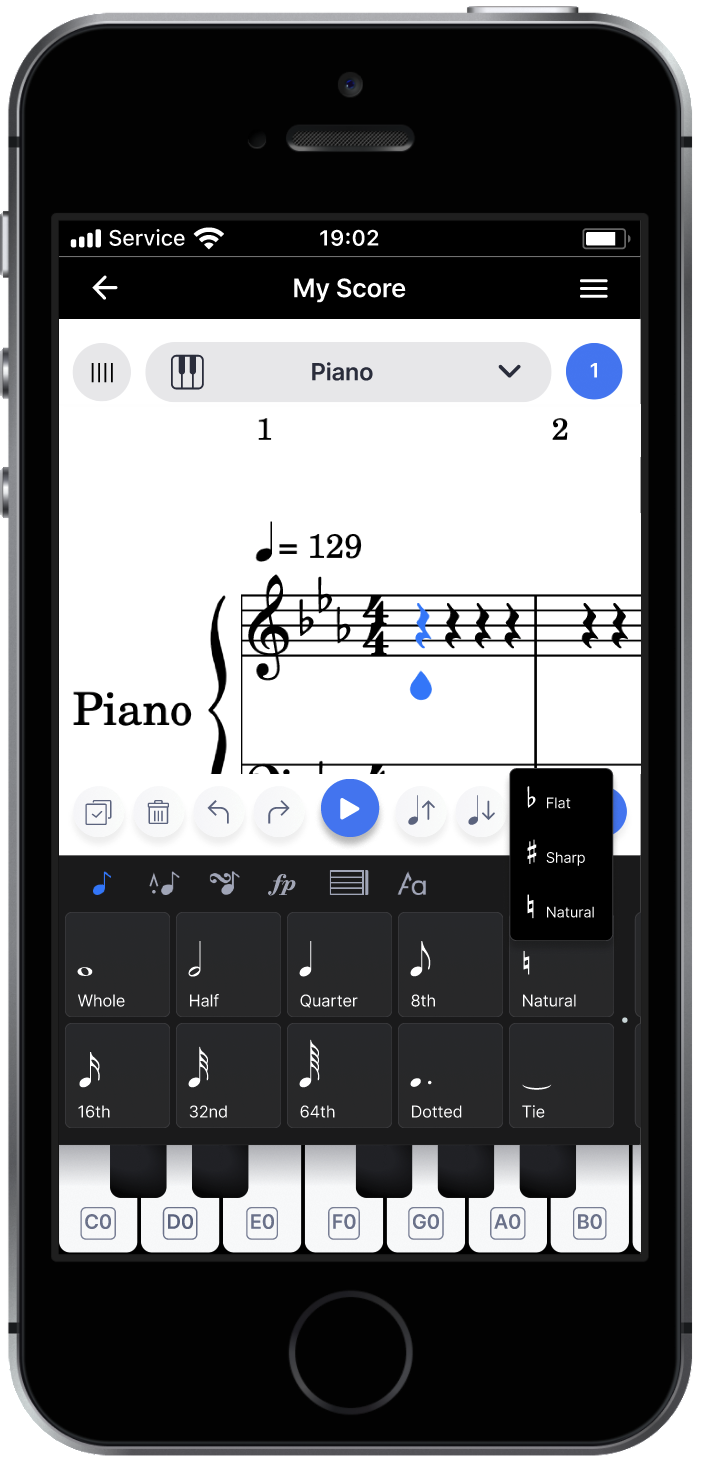Viewport: 706px width, 1462px height.
Task: Delete the selected element with the trash icon
Action: pos(158,812)
